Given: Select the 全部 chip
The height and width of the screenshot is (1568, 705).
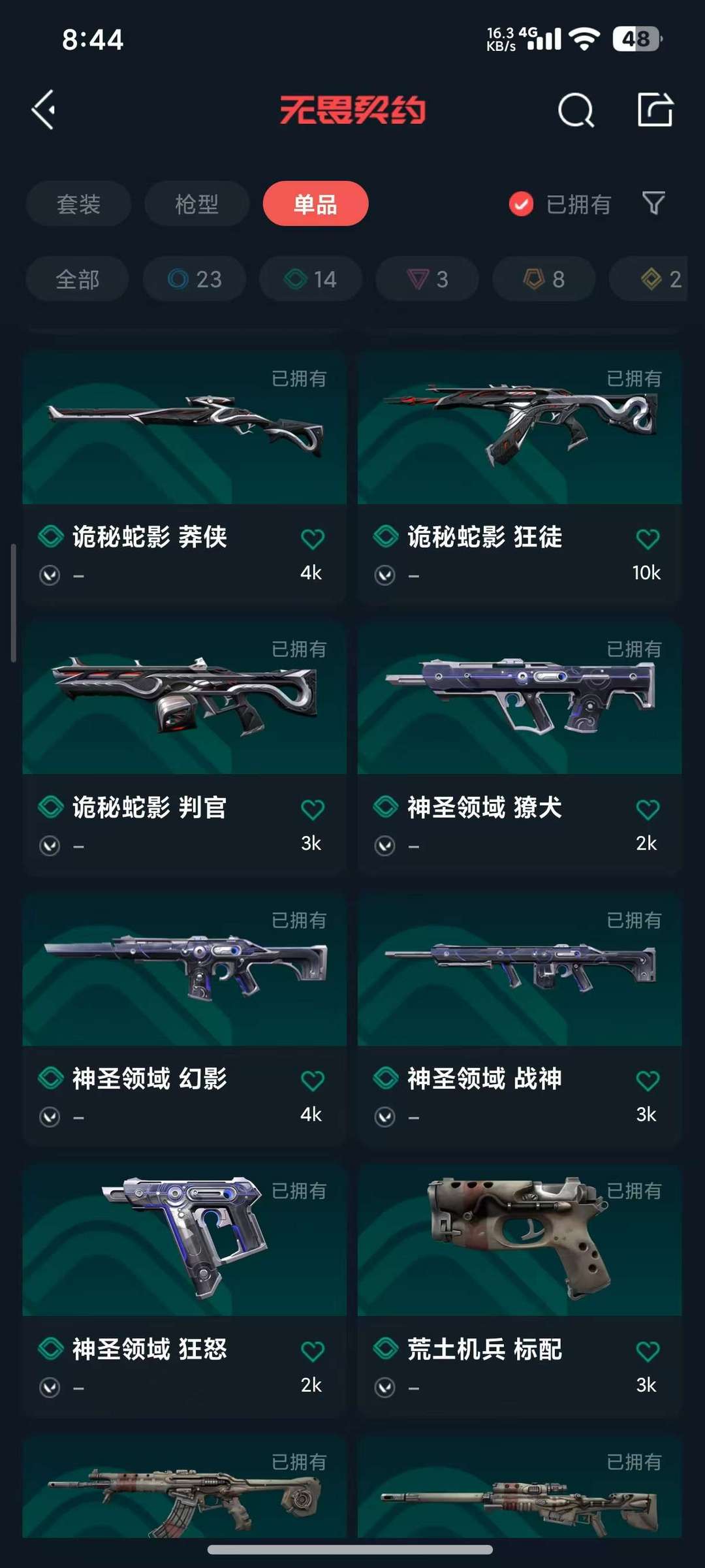Looking at the screenshot, I should tap(78, 279).
